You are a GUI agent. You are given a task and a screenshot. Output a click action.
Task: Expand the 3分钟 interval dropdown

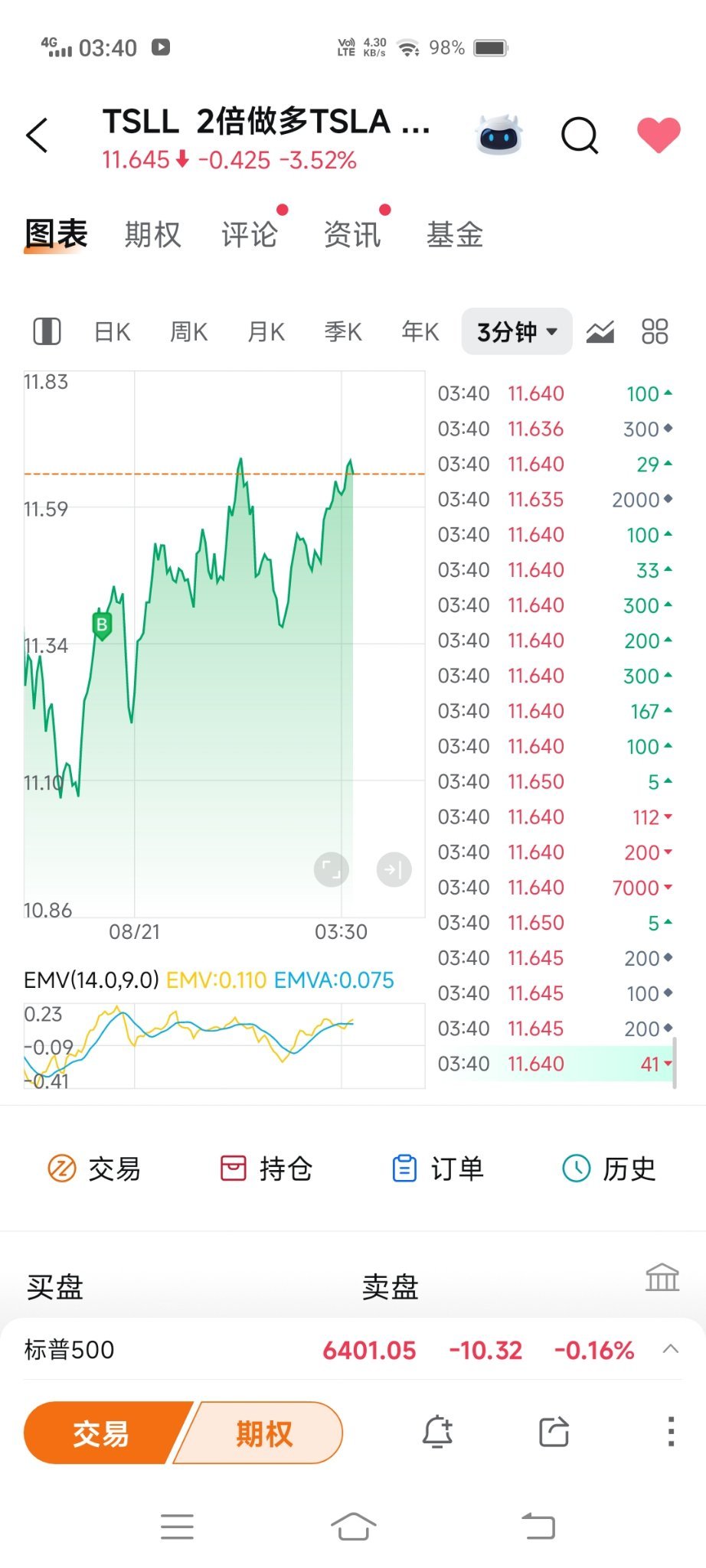point(517,331)
